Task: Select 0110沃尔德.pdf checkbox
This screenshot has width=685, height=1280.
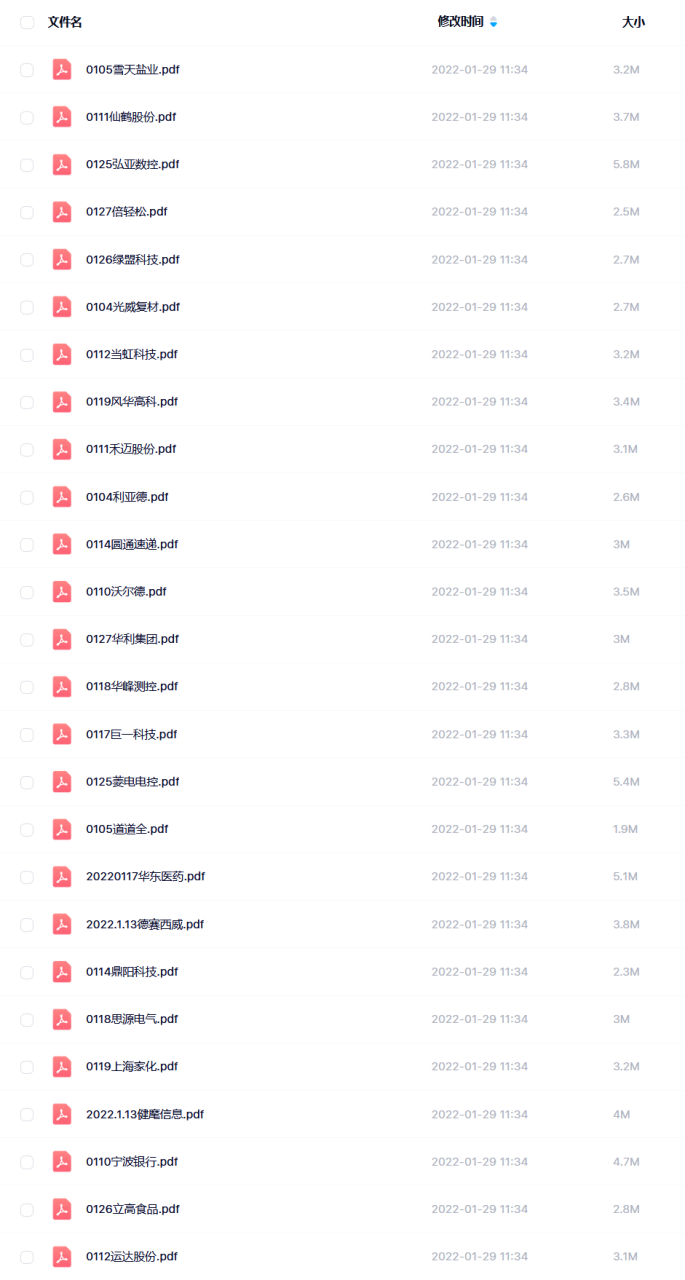Action: [x=27, y=592]
